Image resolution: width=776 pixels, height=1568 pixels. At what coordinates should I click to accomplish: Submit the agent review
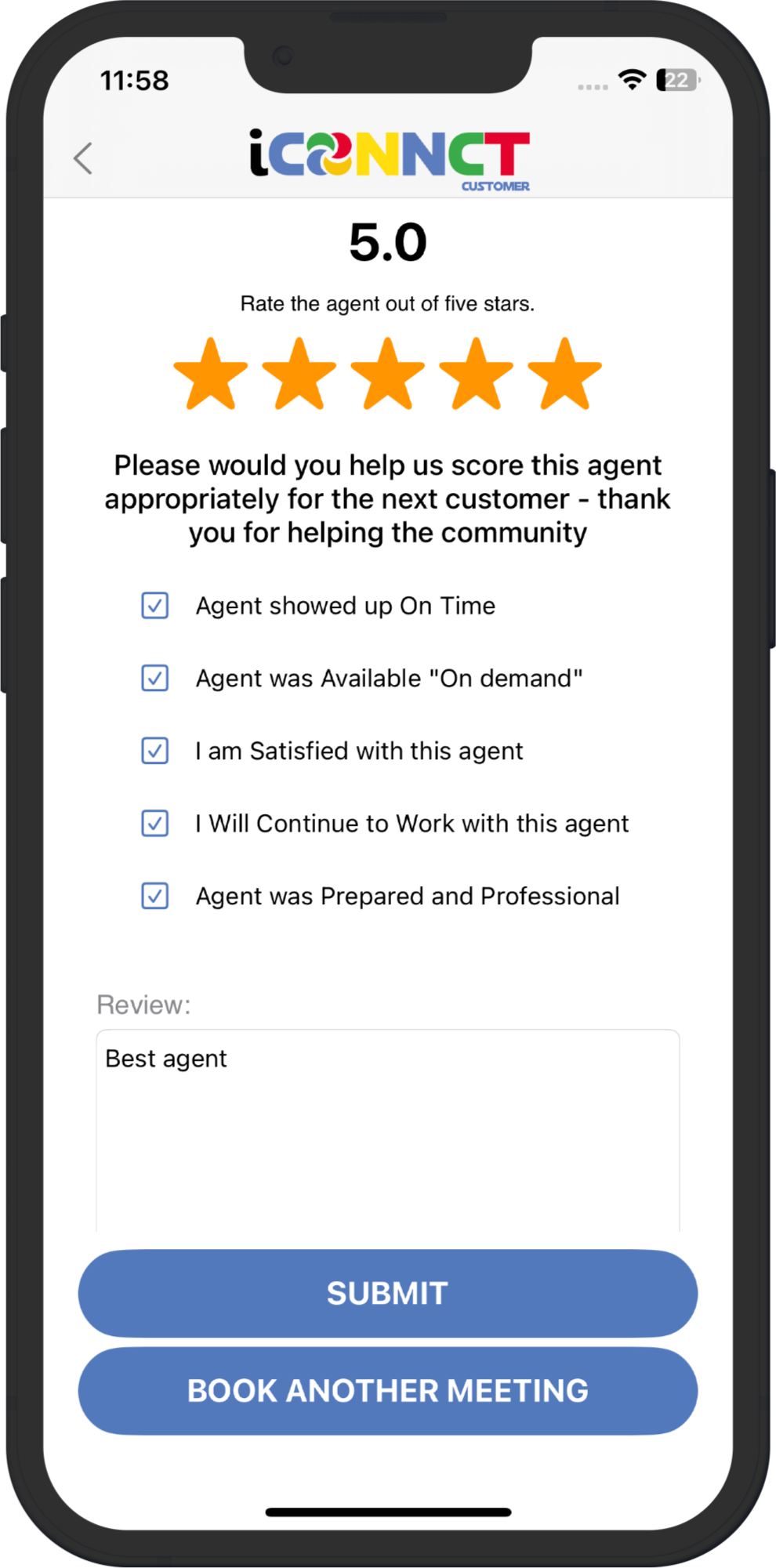coord(388,1294)
